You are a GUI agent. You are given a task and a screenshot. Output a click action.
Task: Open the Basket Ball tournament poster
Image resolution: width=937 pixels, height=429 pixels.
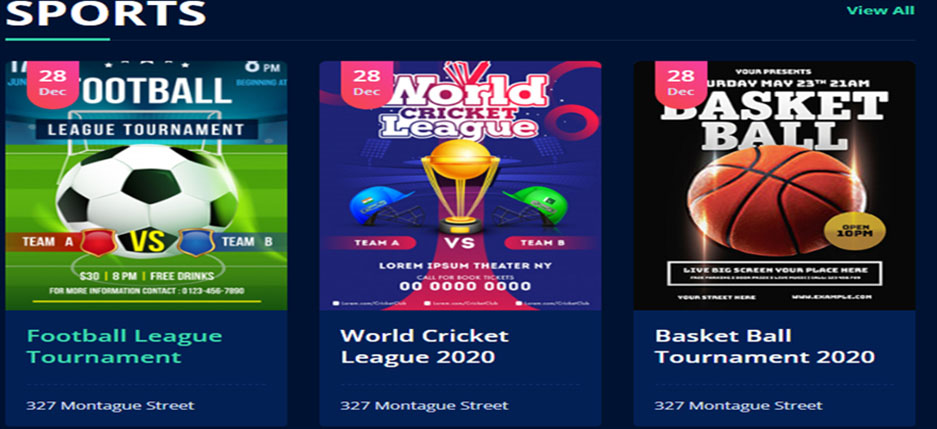774,186
